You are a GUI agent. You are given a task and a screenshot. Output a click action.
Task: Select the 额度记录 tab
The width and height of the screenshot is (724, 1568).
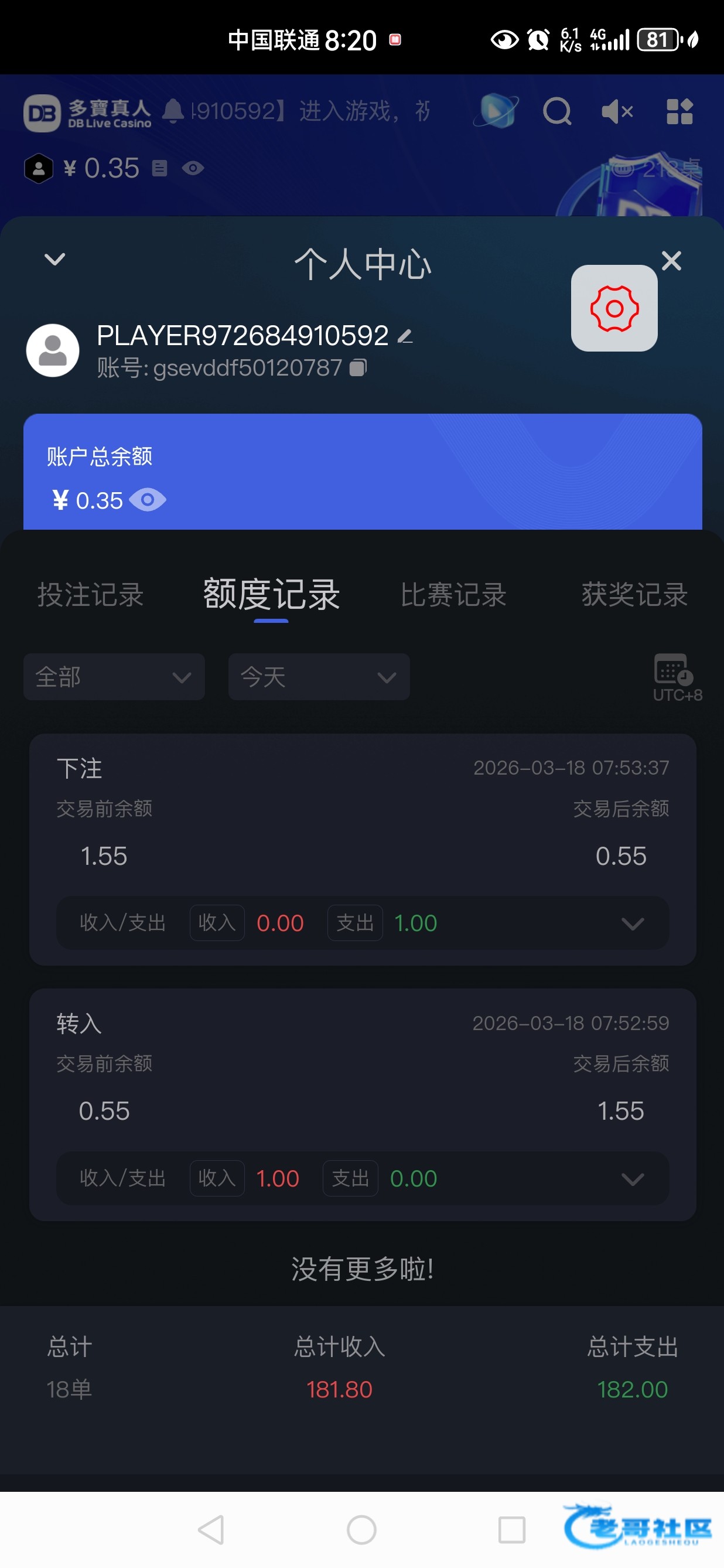coord(271,595)
